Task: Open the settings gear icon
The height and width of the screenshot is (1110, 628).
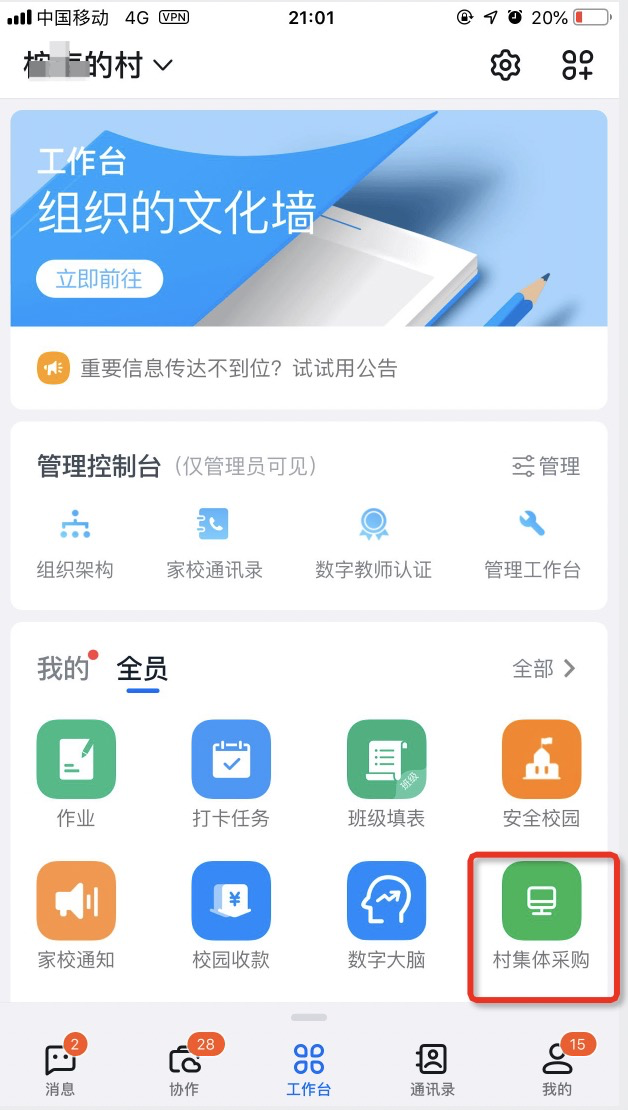Action: click(506, 66)
